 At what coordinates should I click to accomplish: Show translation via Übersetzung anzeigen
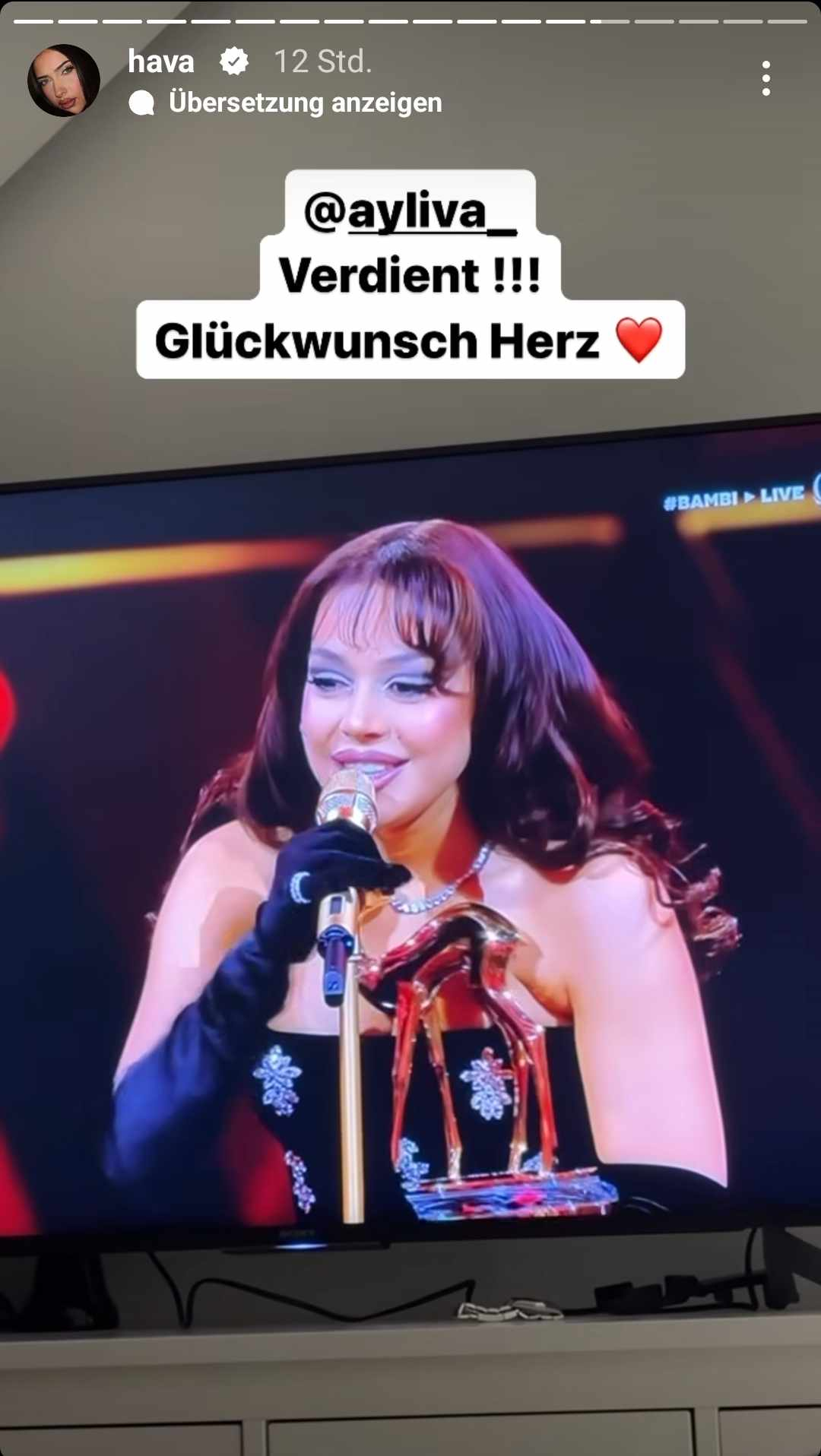pos(304,103)
